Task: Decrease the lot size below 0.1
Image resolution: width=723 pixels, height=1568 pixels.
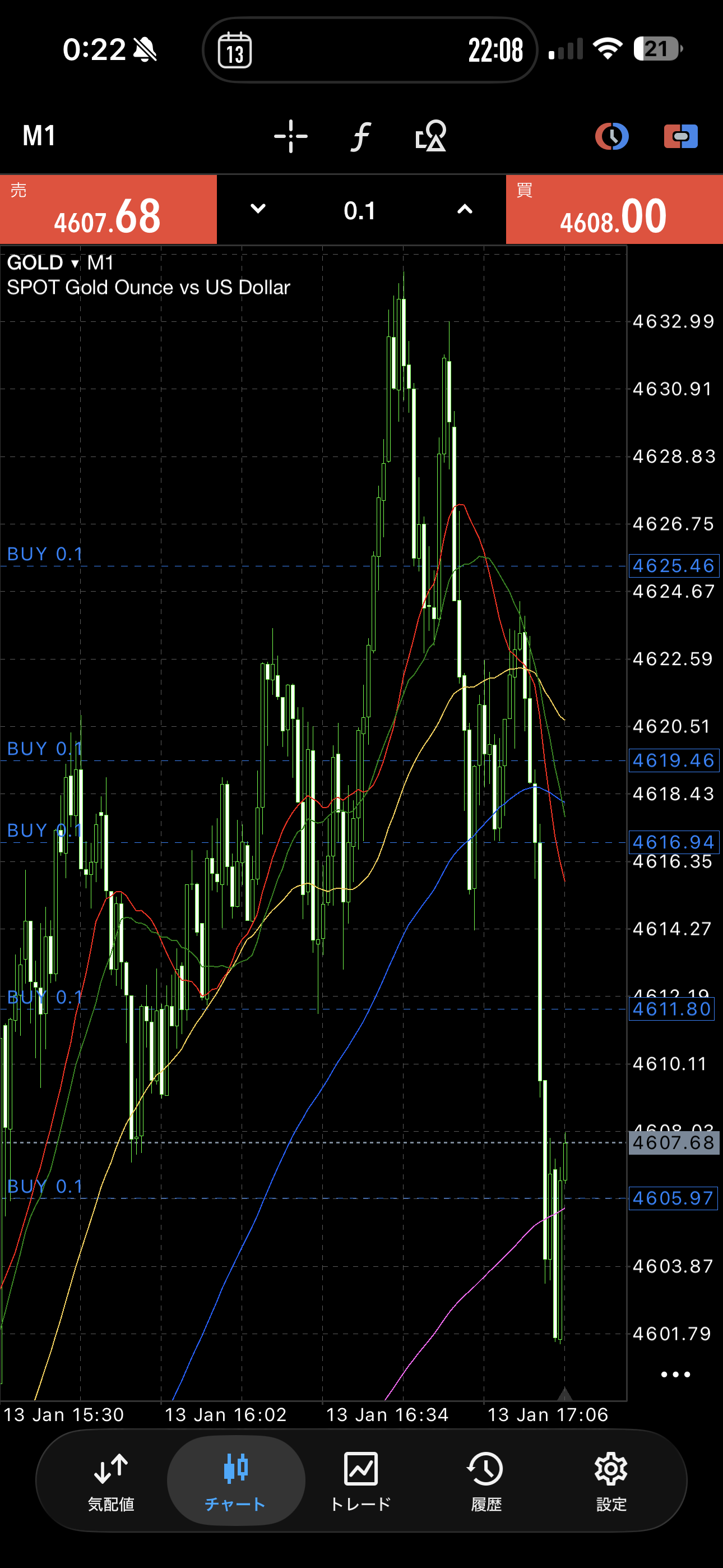Action: point(258,209)
